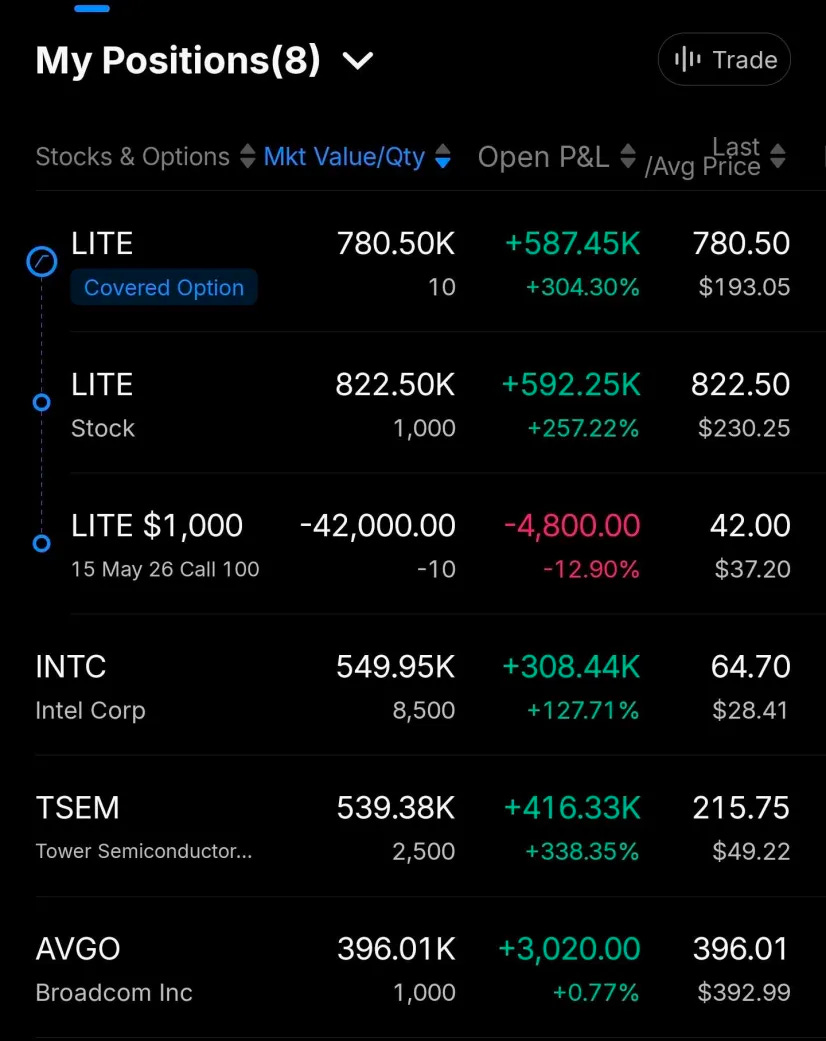Open the AVGO Broadcom Inc position
Screen dimensions: 826x1041
coord(412,968)
